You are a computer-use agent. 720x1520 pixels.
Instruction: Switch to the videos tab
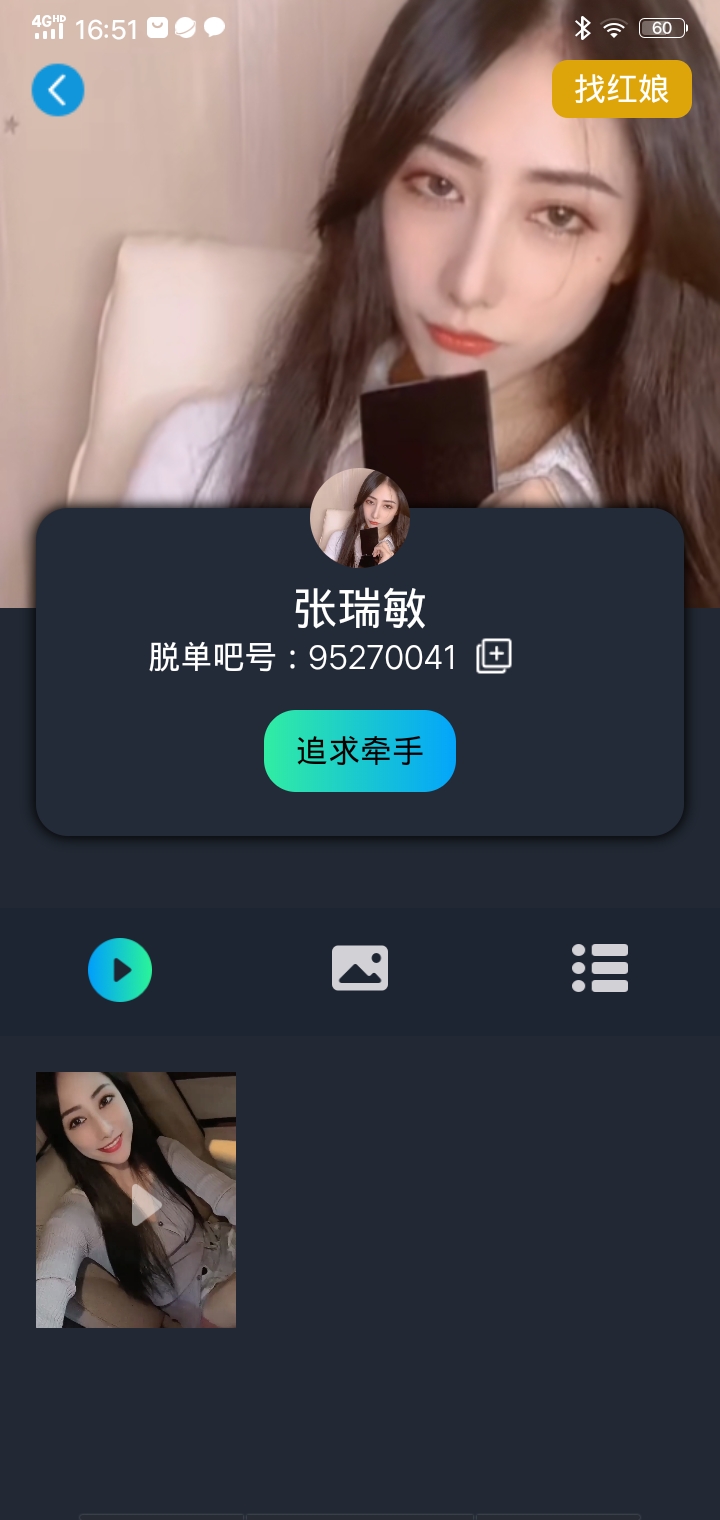point(120,969)
